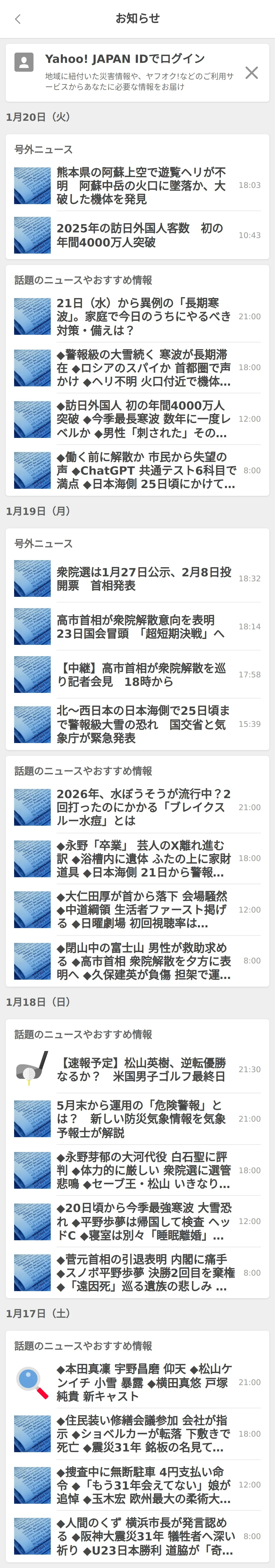Screen dimensions: 275x1568
Task: Open the 警報級の大雪続く digest from 18:00
Action: tap(143, 368)
